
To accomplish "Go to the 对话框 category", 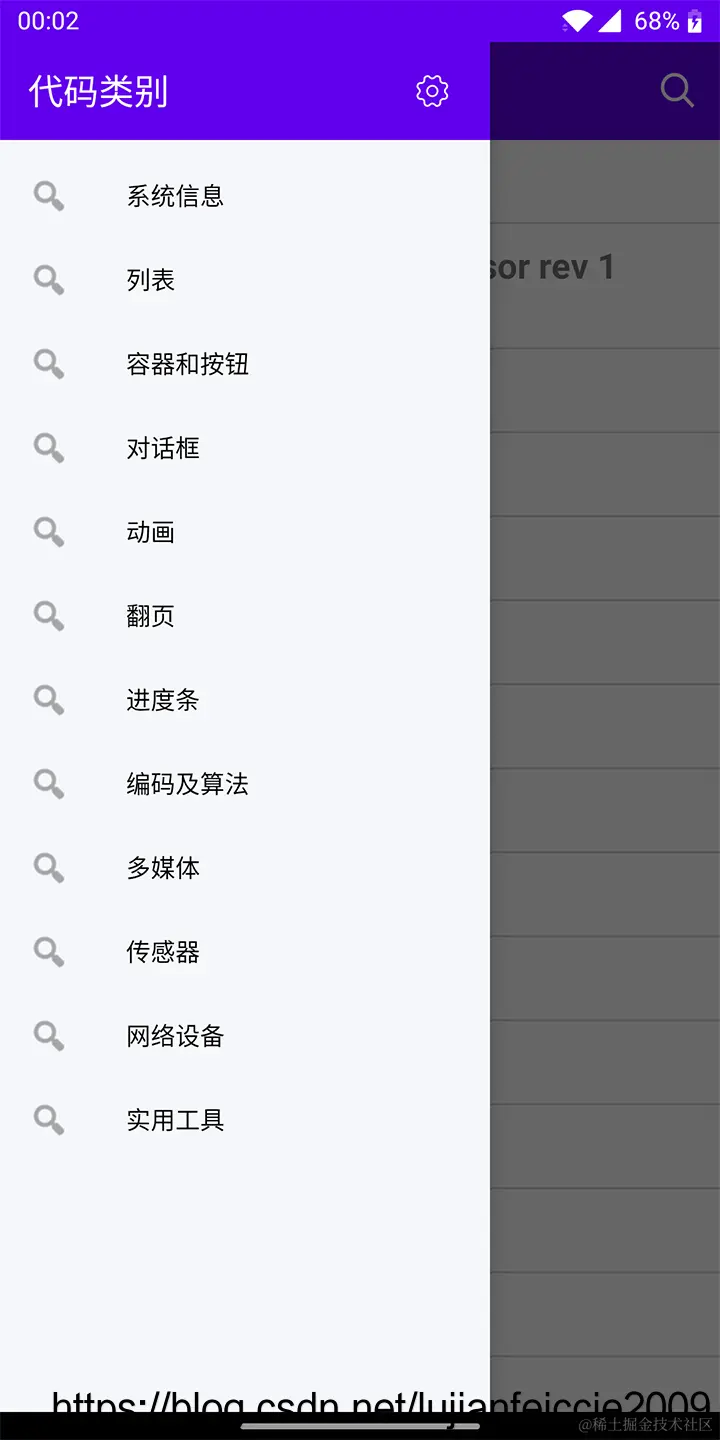I will (x=163, y=448).
